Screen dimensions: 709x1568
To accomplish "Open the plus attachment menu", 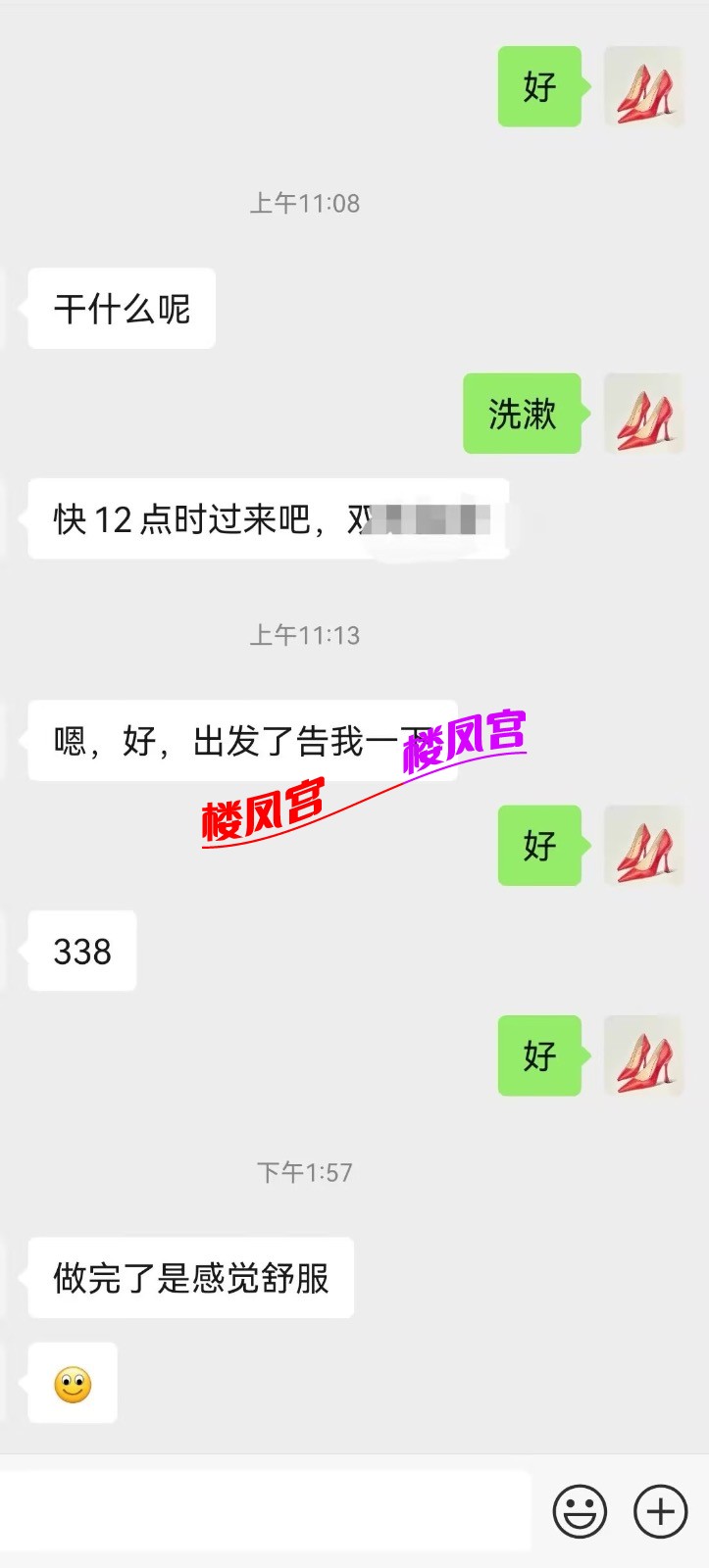I will [660, 1511].
